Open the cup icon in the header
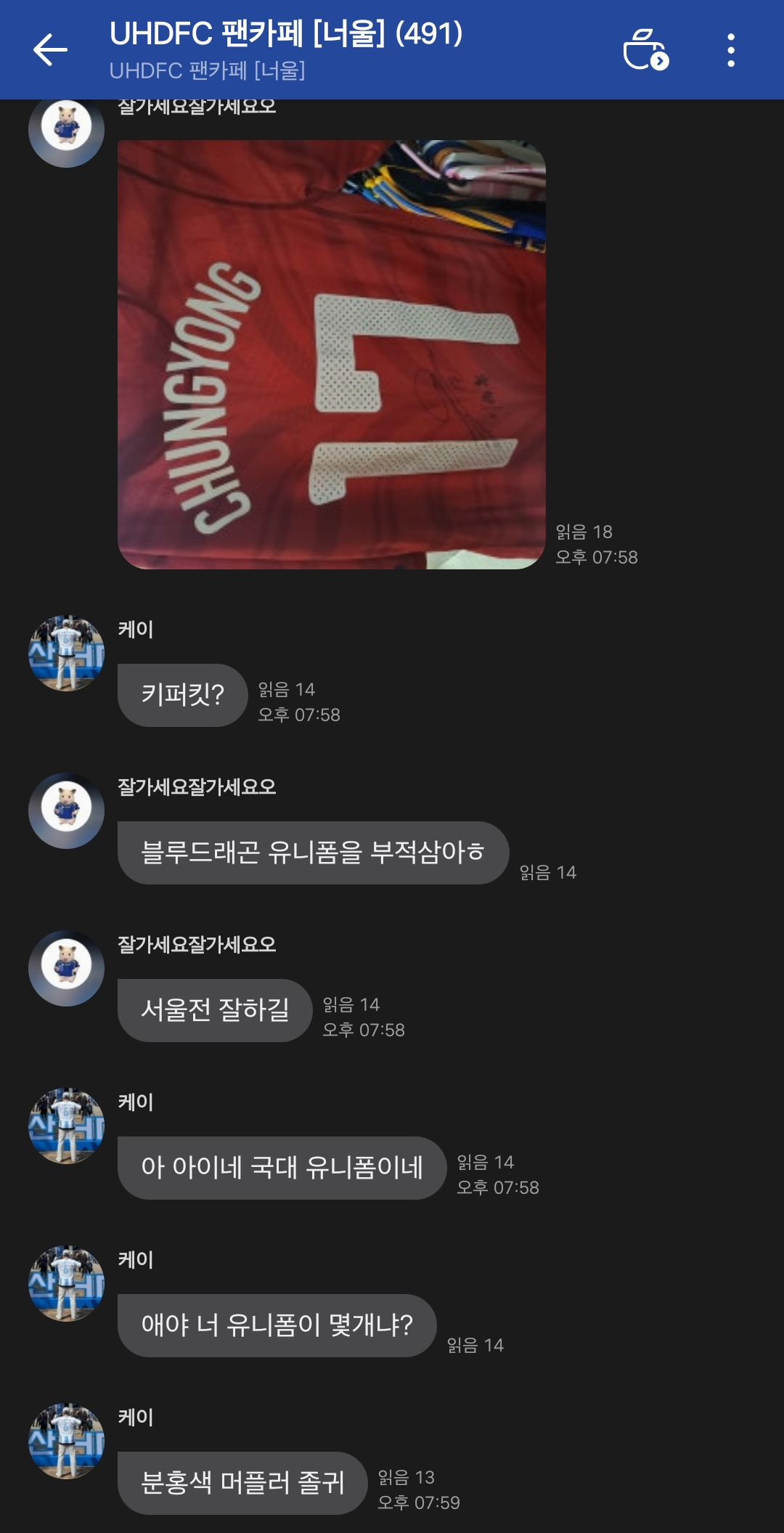 [645, 50]
